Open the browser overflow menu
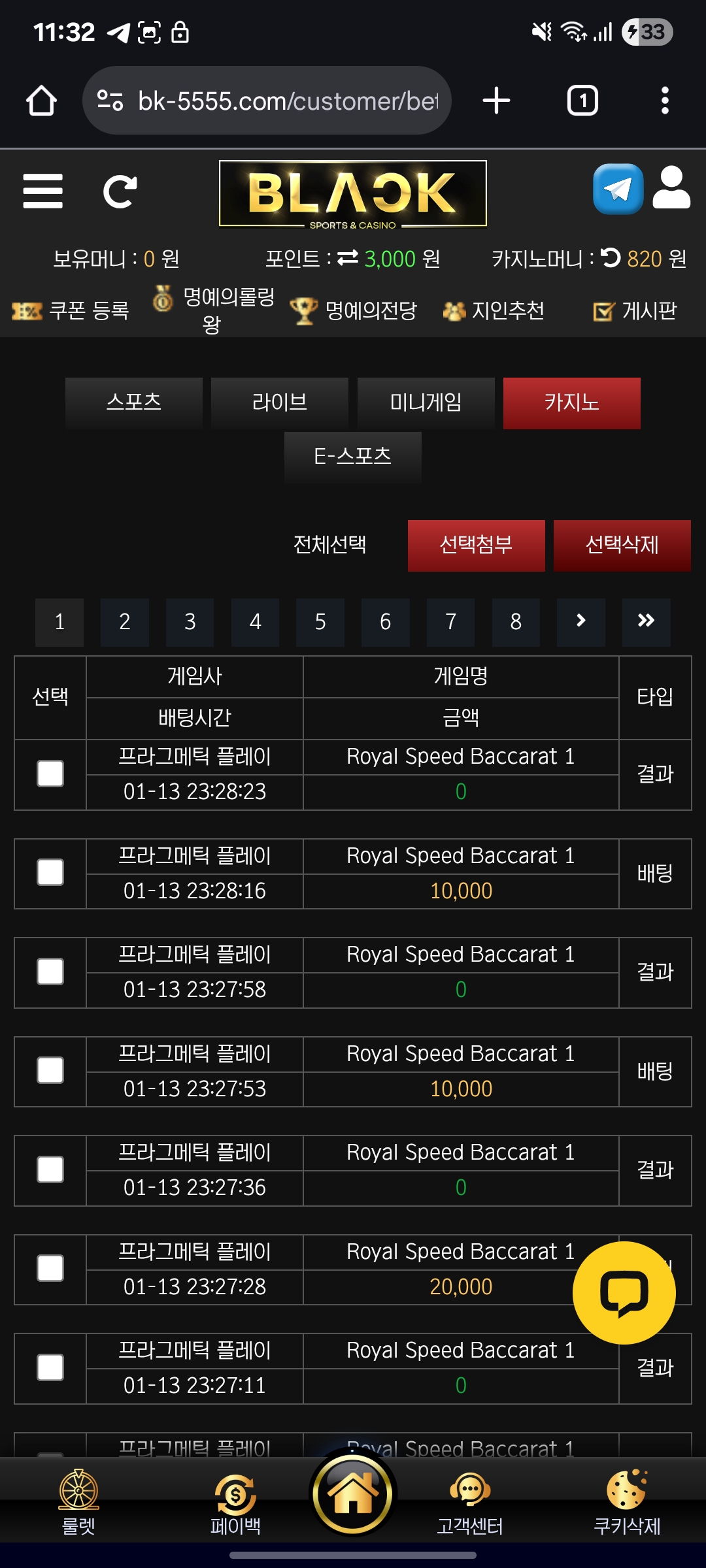Image resolution: width=706 pixels, height=1568 pixels. click(x=665, y=101)
